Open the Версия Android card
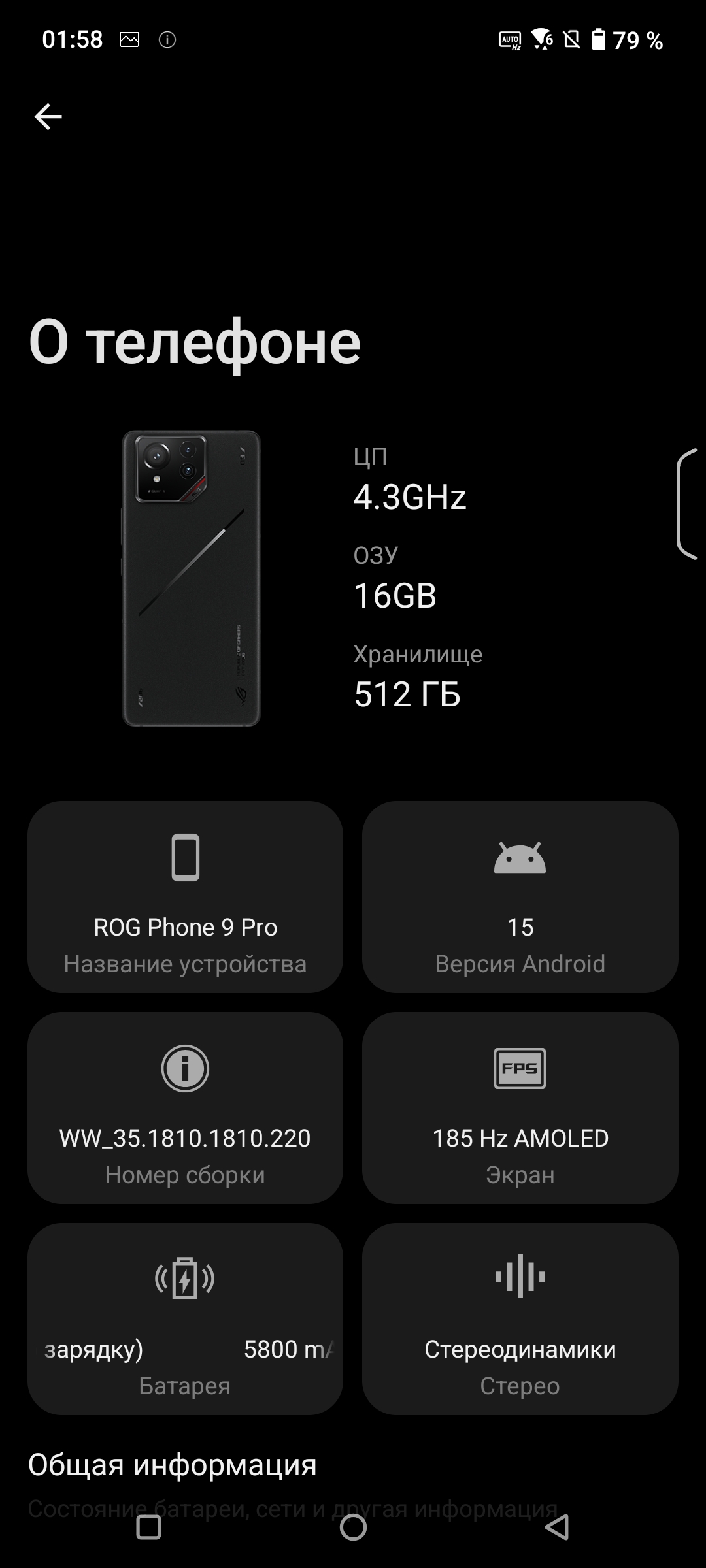Screen dimensions: 706x1568 click(x=520, y=897)
